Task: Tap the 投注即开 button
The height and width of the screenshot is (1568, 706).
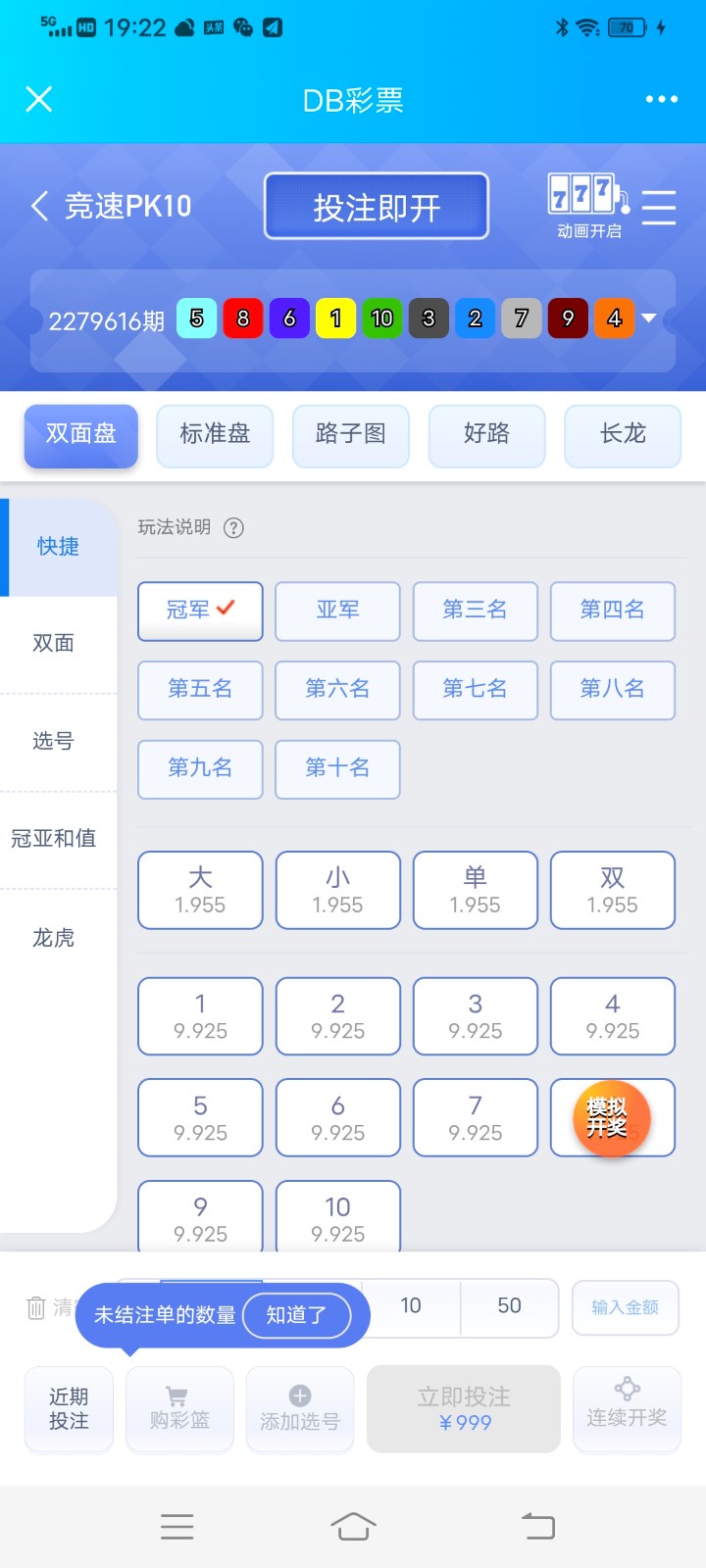Action: point(377,207)
